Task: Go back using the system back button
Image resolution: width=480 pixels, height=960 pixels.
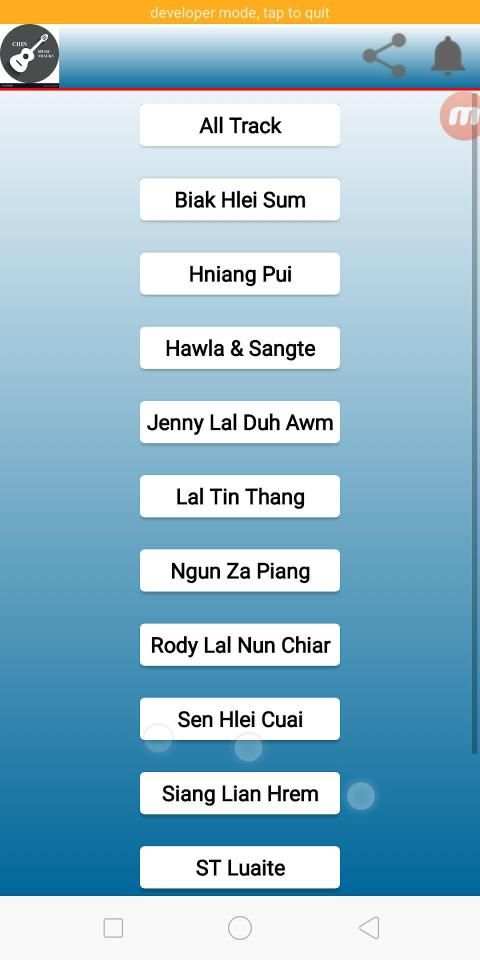Action: click(x=369, y=928)
